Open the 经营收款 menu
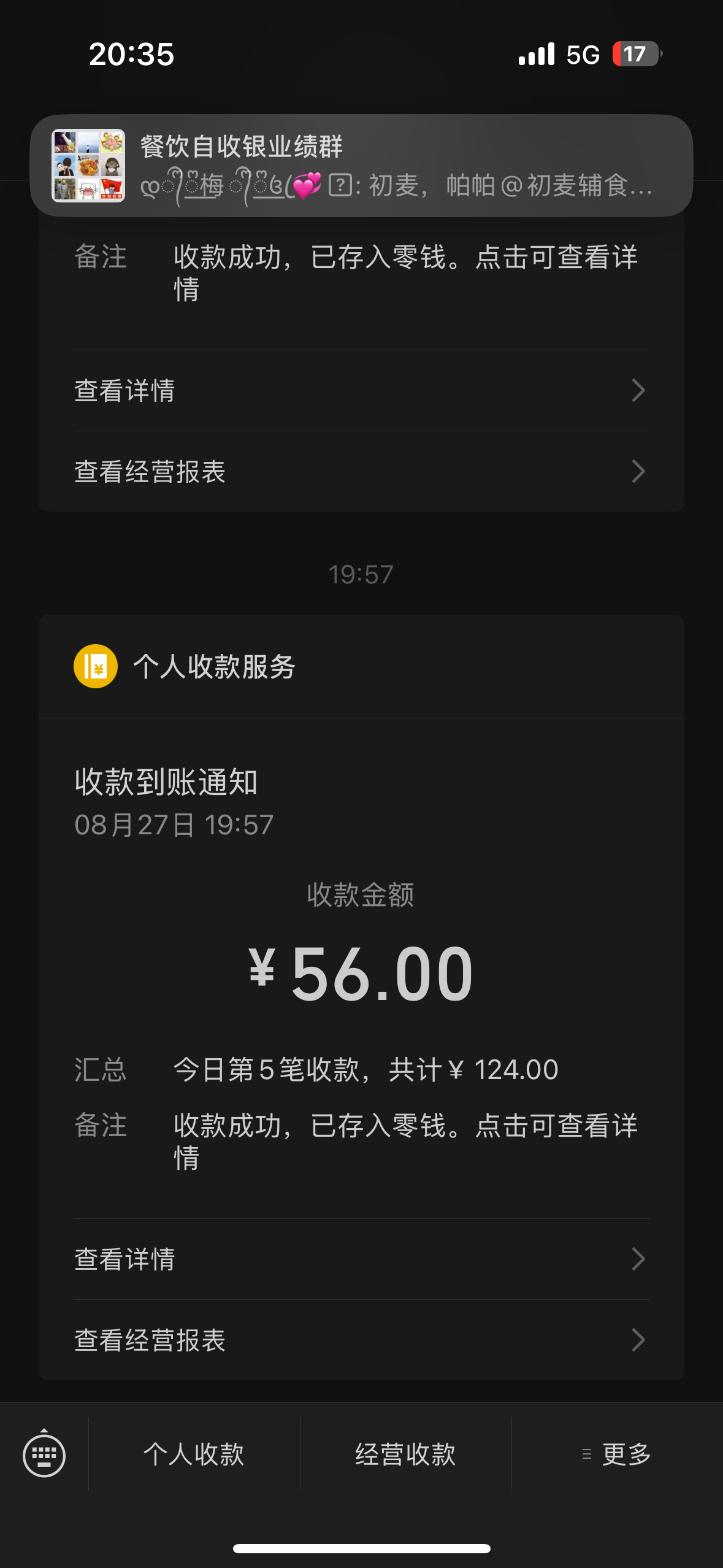The width and height of the screenshot is (723, 1568). pos(405,1455)
